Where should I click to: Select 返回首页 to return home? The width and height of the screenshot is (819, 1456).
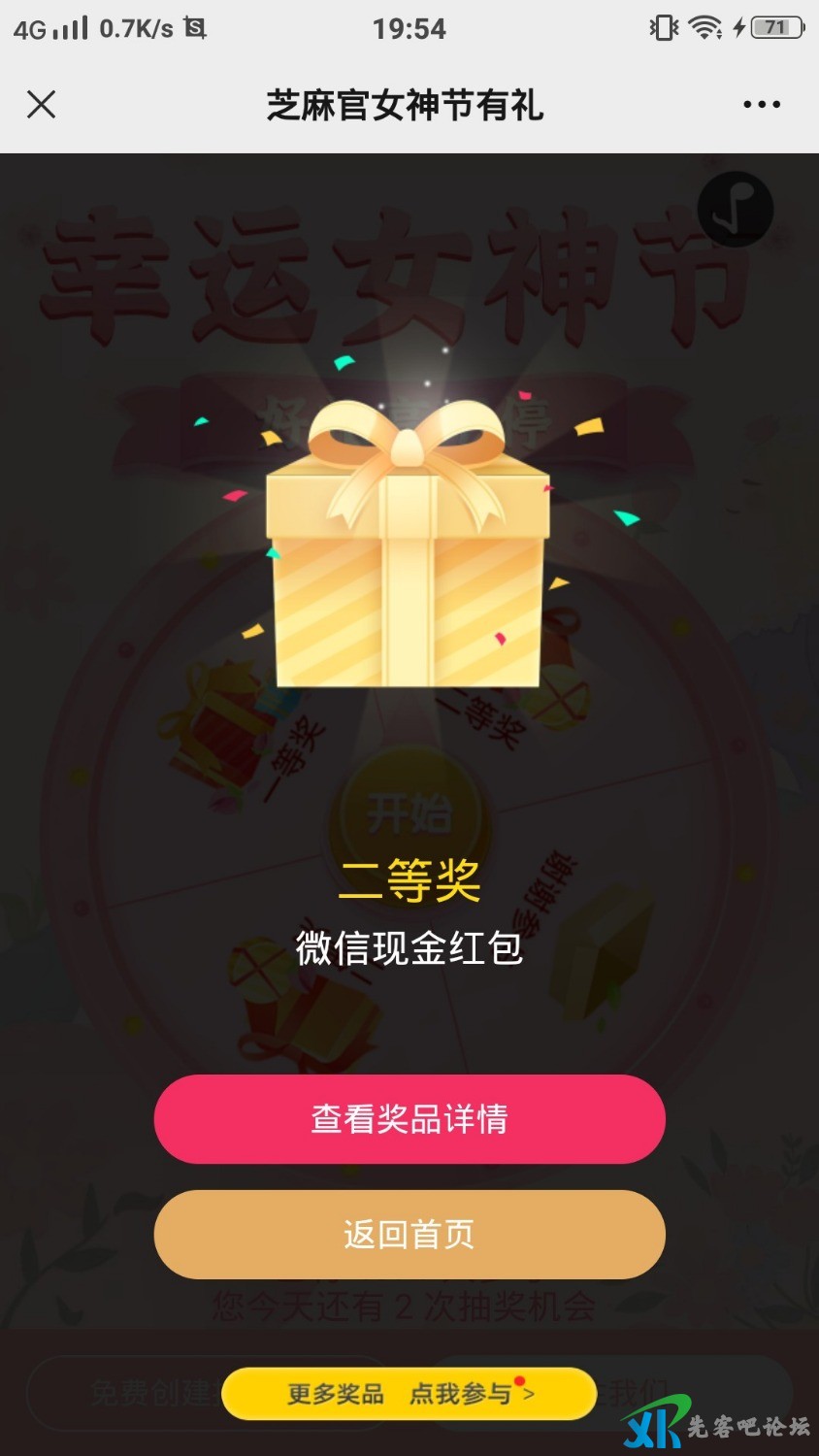point(409,1234)
